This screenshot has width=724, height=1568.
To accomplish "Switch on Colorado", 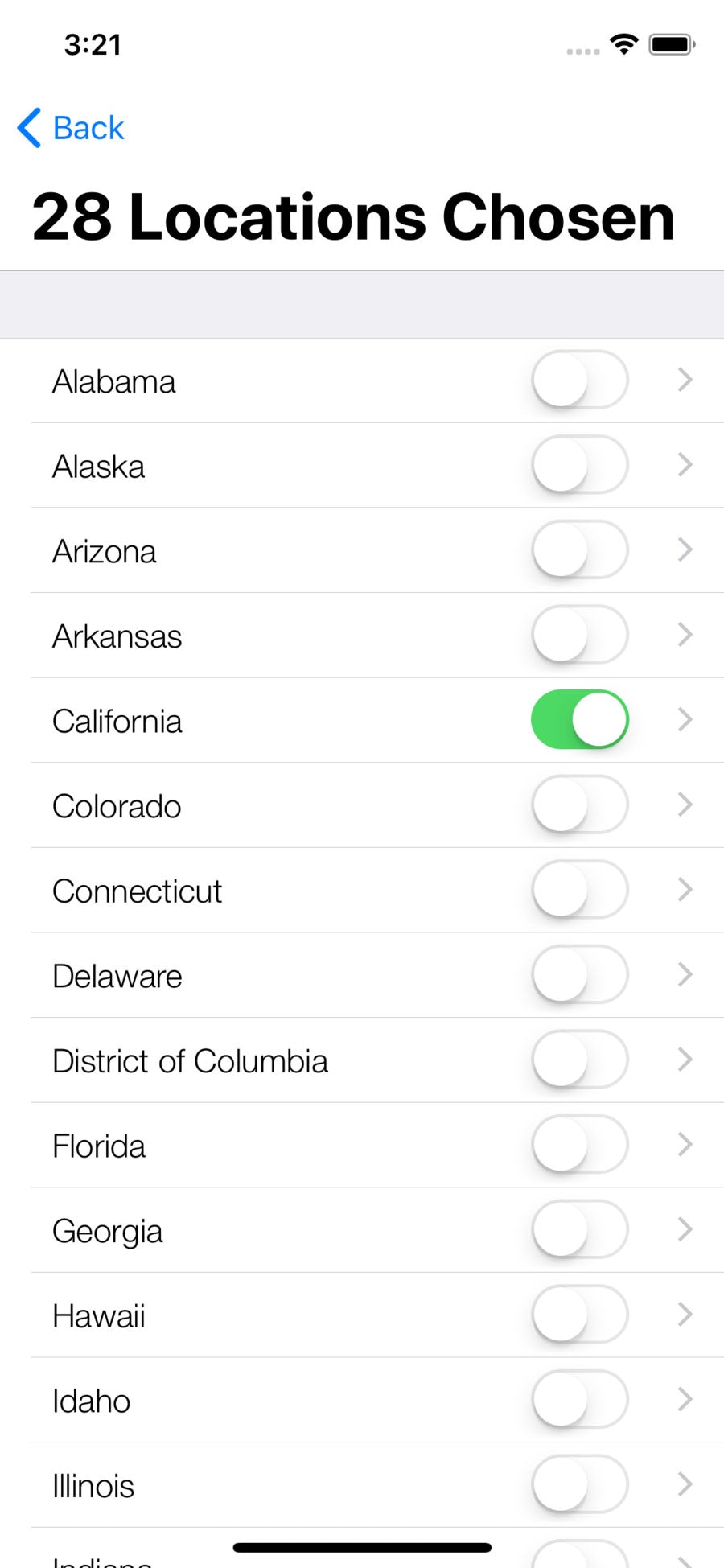I will (579, 805).
